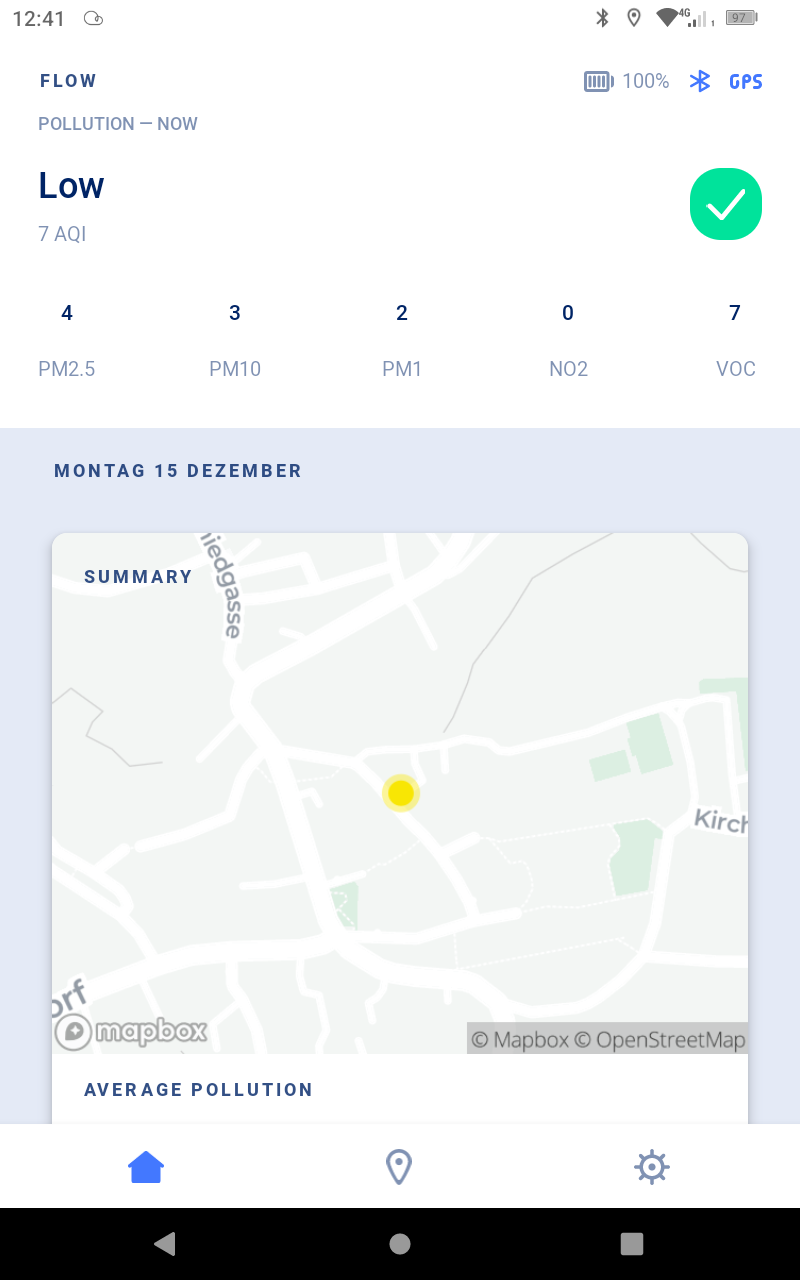Image resolution: width=800 pixels, height=1280 pixels.
Task: Switch to the Home tab
Action: pyautogui.click(x=146, y=1166)
